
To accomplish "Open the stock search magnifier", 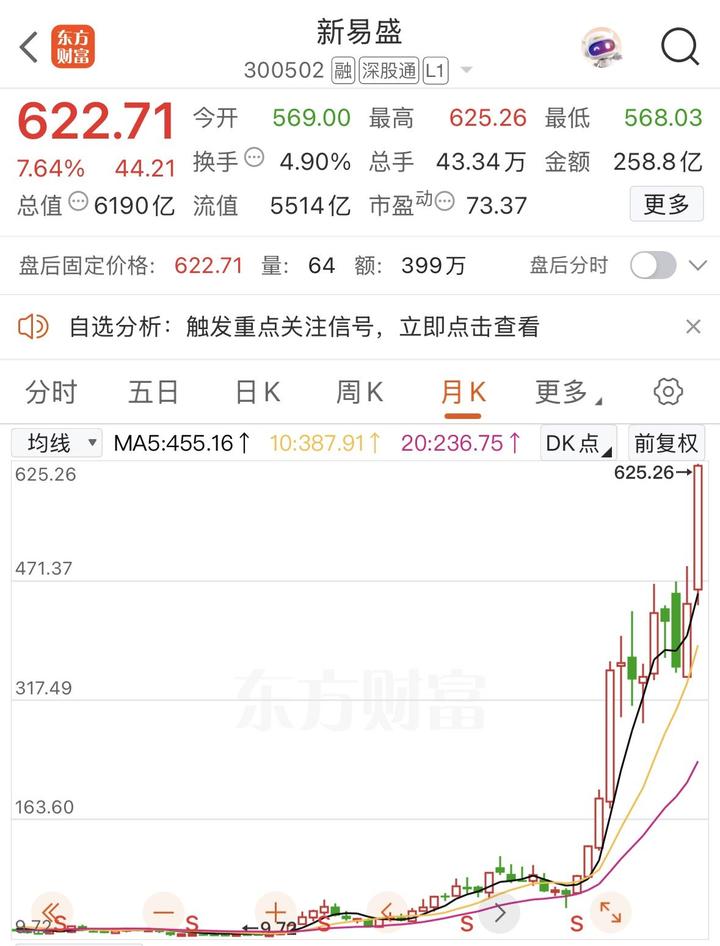I will (680, 46).
